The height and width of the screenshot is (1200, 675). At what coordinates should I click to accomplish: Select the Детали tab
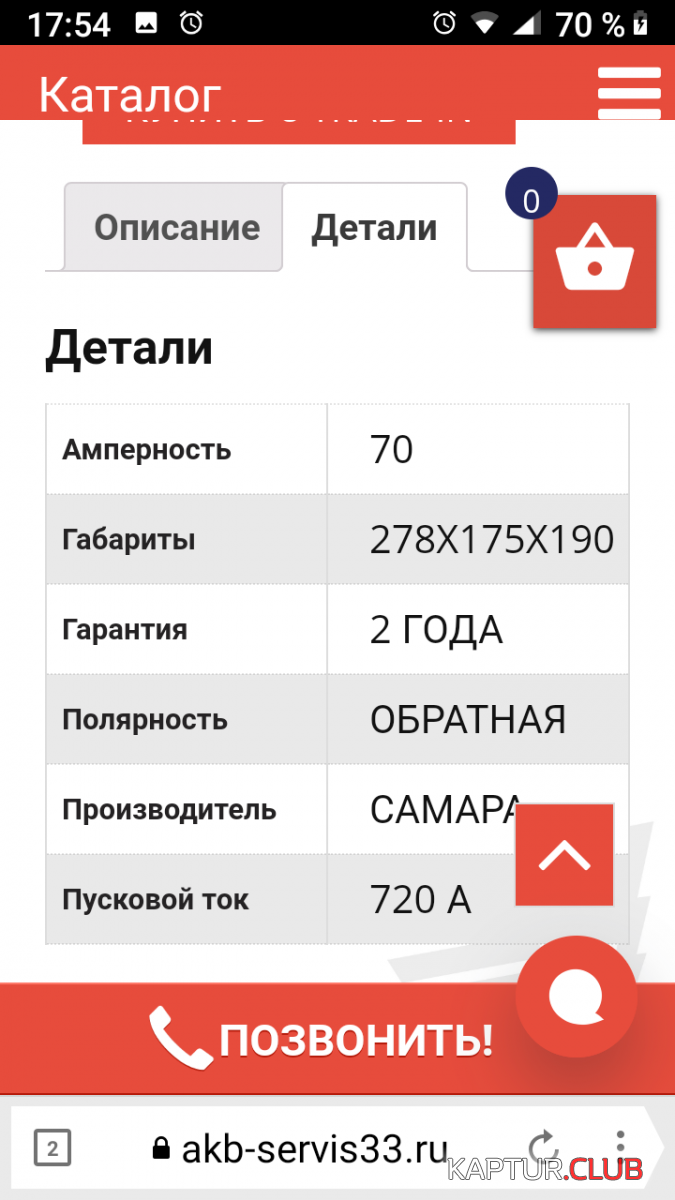coord(374,227)
